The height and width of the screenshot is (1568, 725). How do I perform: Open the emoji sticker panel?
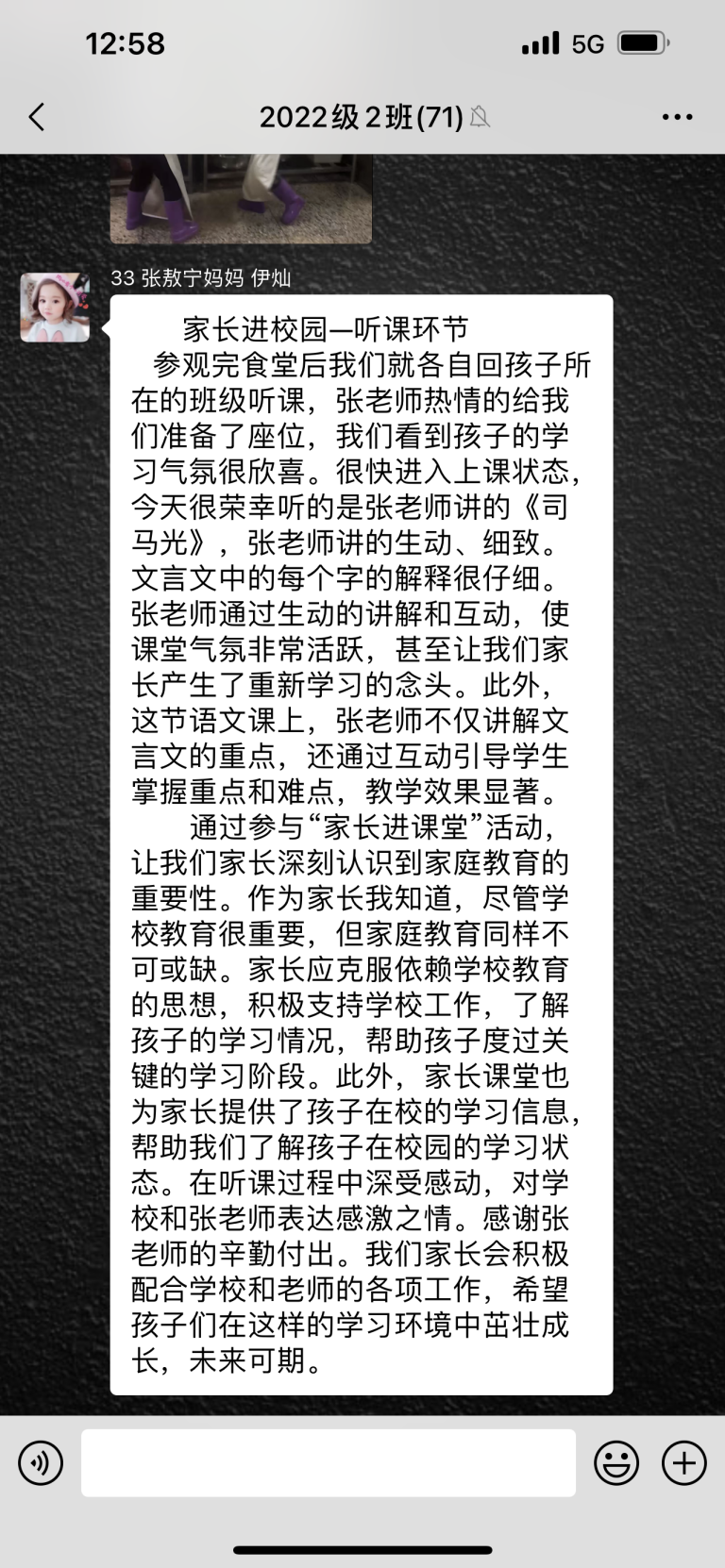(x=615, y=1462)
